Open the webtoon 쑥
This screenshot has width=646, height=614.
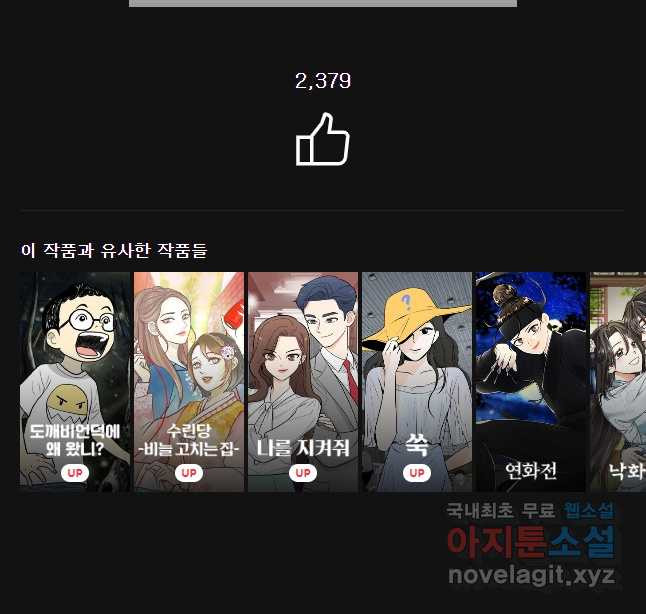pyautogui.click(x=416, y=381)
